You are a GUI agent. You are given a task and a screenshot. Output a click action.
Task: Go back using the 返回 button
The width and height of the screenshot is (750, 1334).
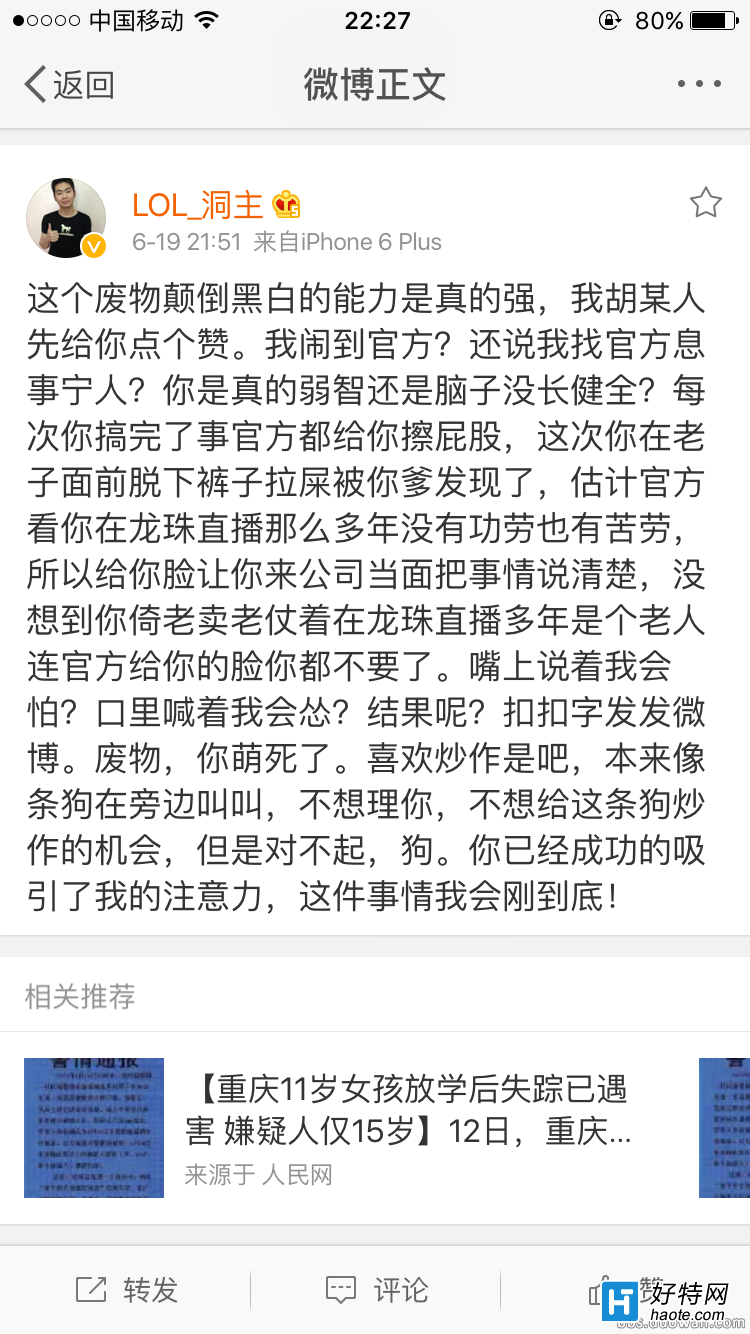(68, 85)
